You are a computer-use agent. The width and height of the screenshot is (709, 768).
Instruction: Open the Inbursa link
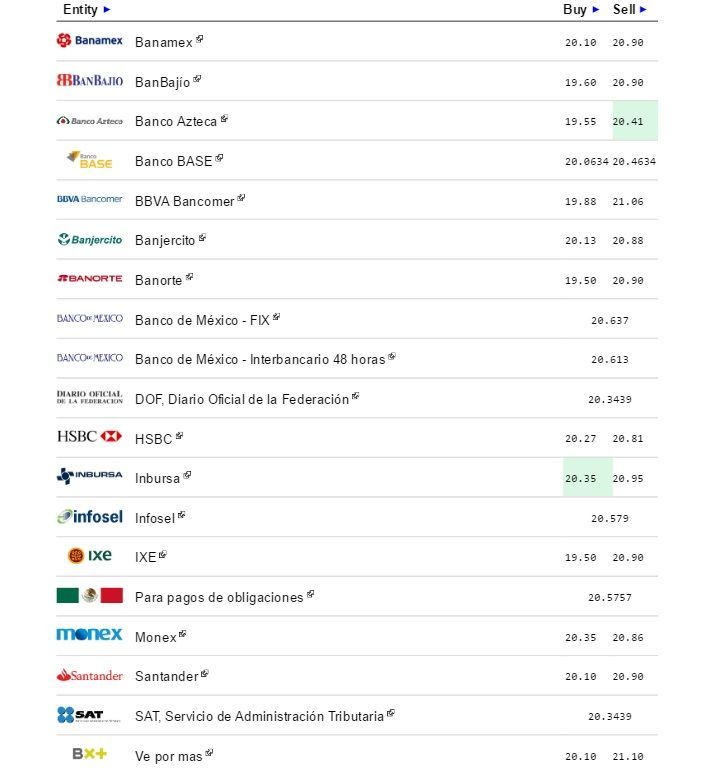coord(157,478)
